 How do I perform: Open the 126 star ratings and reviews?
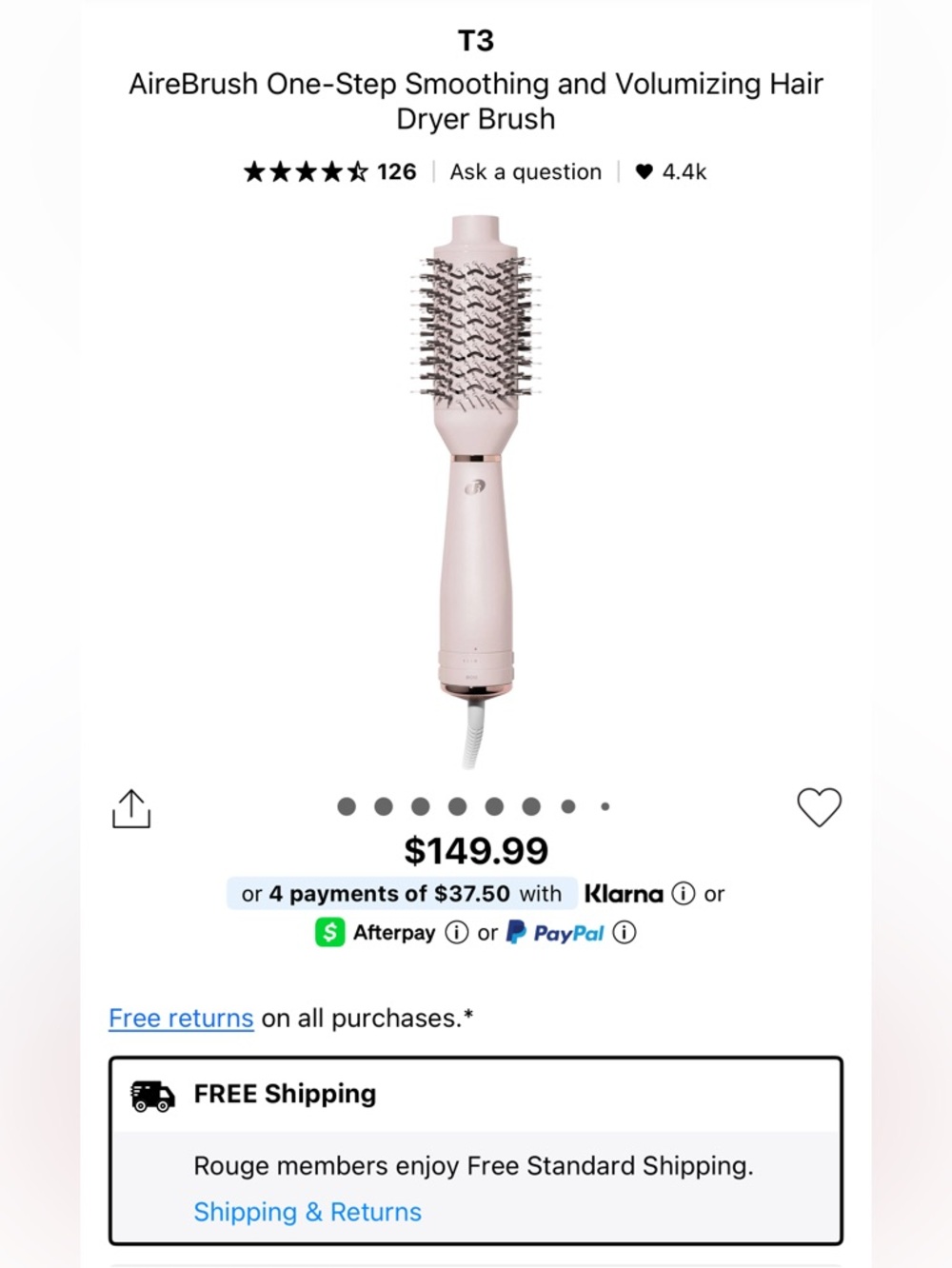(x=329, y=172)
